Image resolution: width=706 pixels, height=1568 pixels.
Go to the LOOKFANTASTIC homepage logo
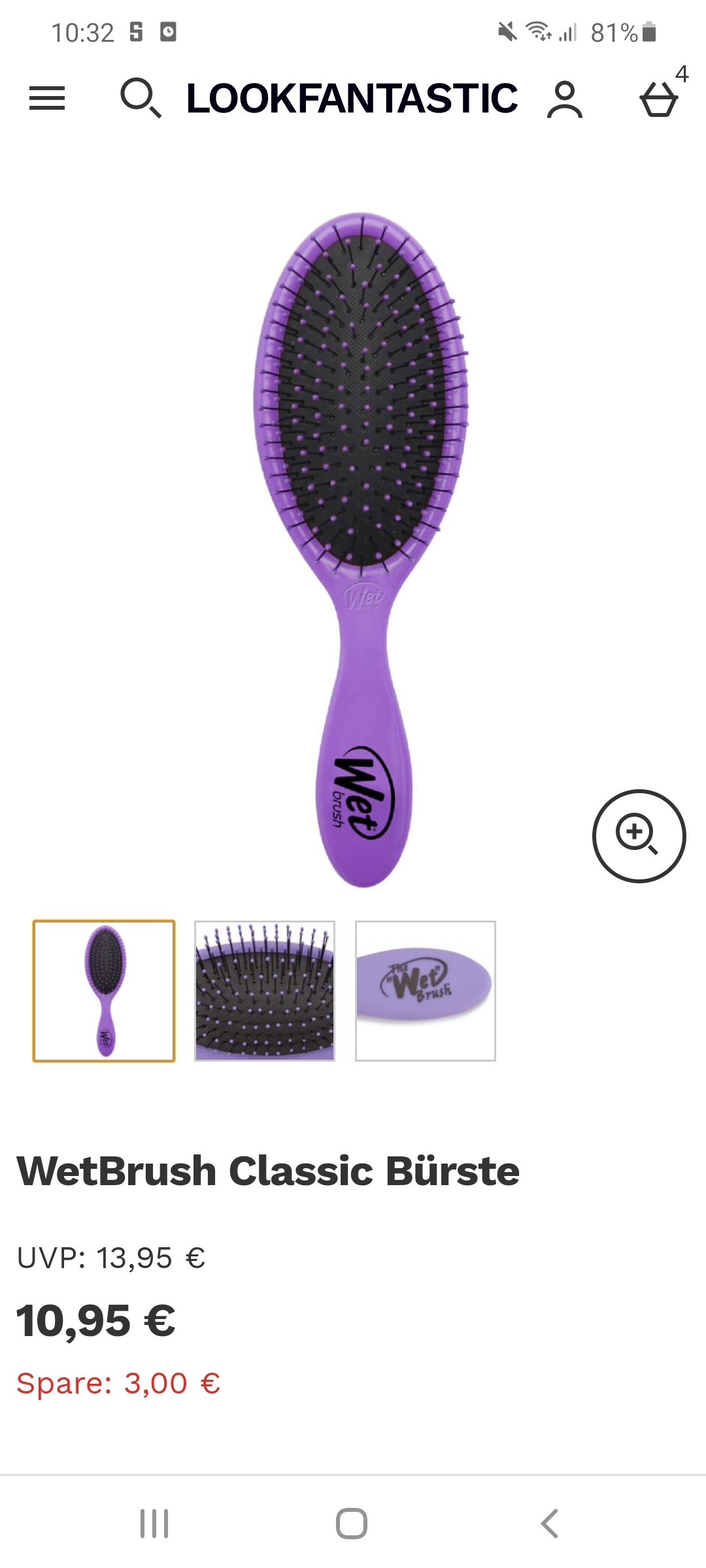click(x=352, y=99)
